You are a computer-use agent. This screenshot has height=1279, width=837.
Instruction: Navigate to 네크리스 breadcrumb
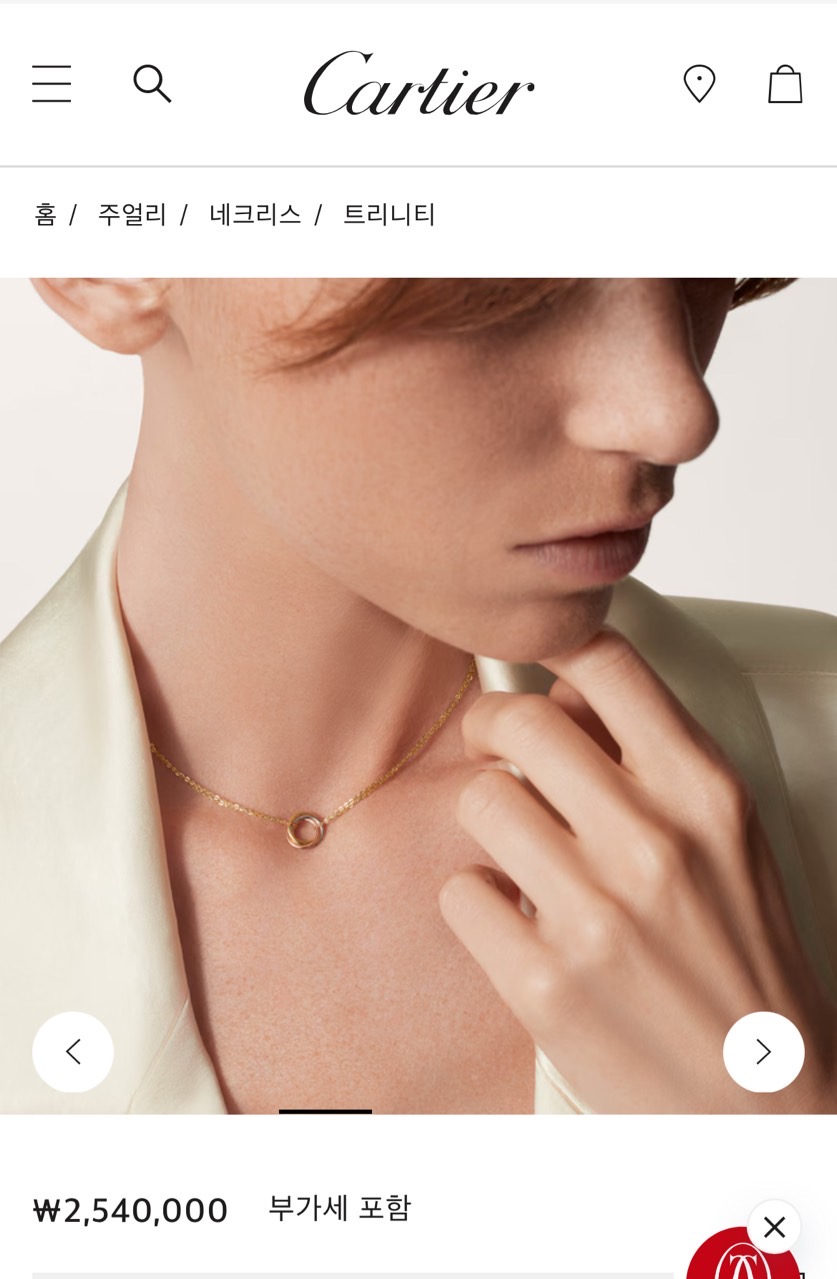tap(254, 214)
